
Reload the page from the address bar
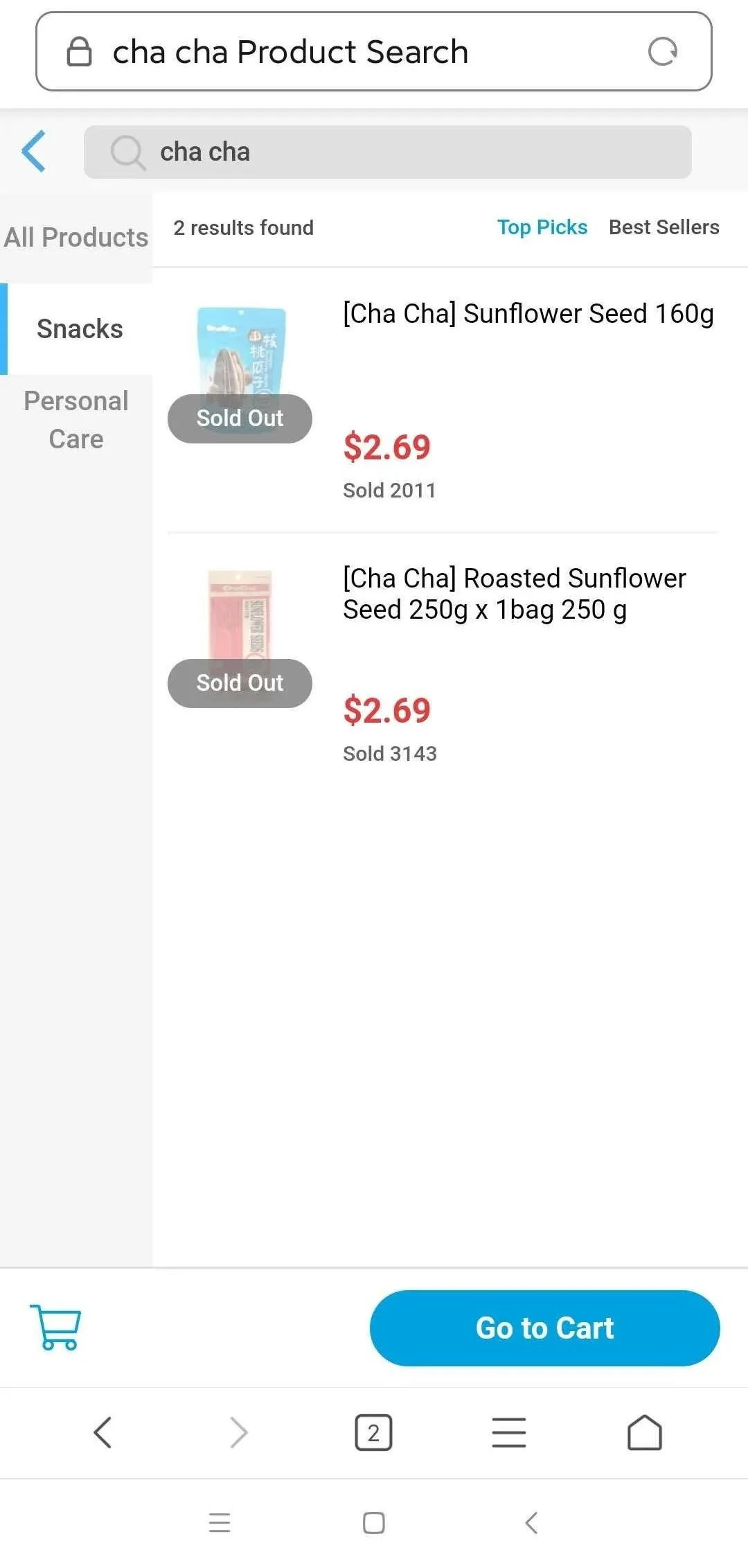pyautogui.click(x=662, y=51)
